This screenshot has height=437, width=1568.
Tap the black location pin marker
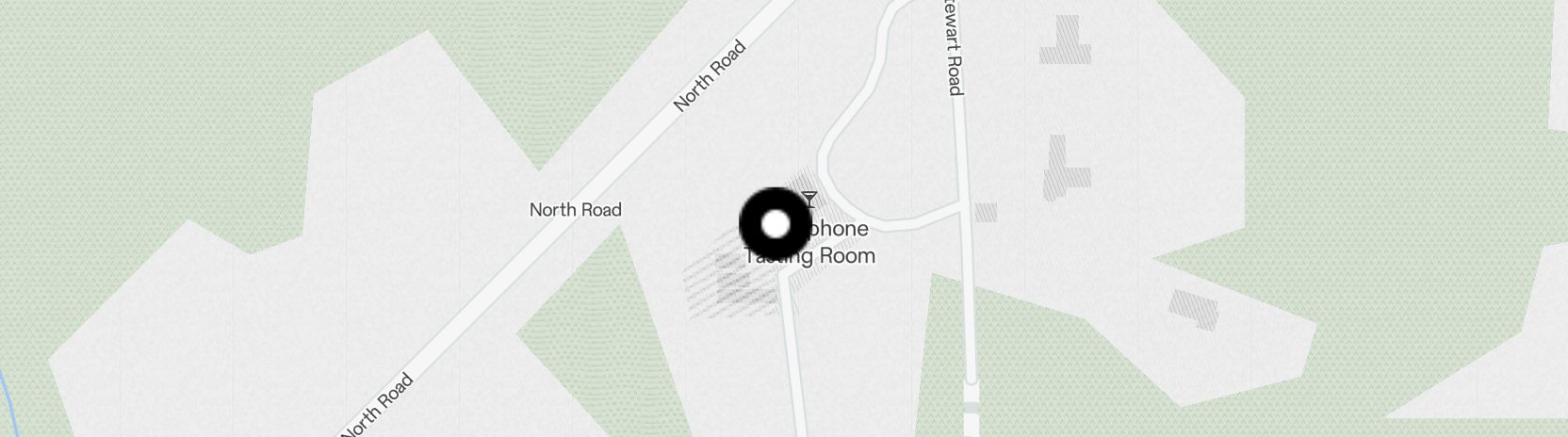coord(775,224)
